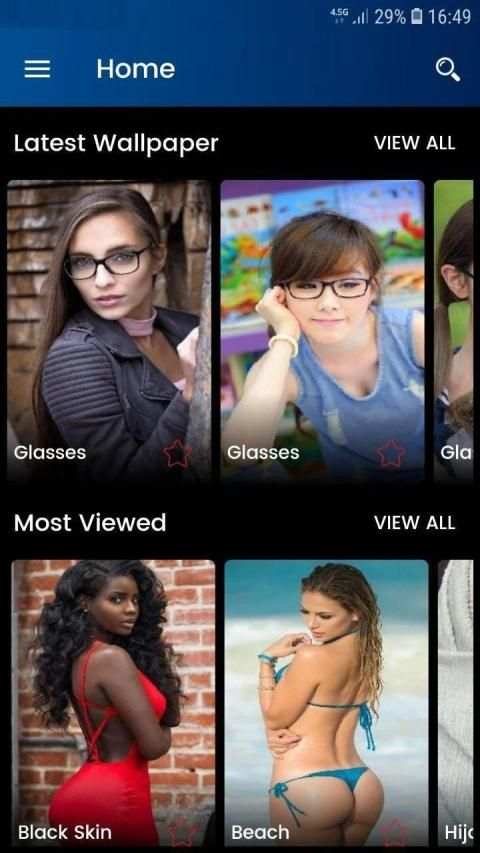Viewport: 480px width, 853px height.
Task: Open the Beach wallpaper
Action: (327, 704)
